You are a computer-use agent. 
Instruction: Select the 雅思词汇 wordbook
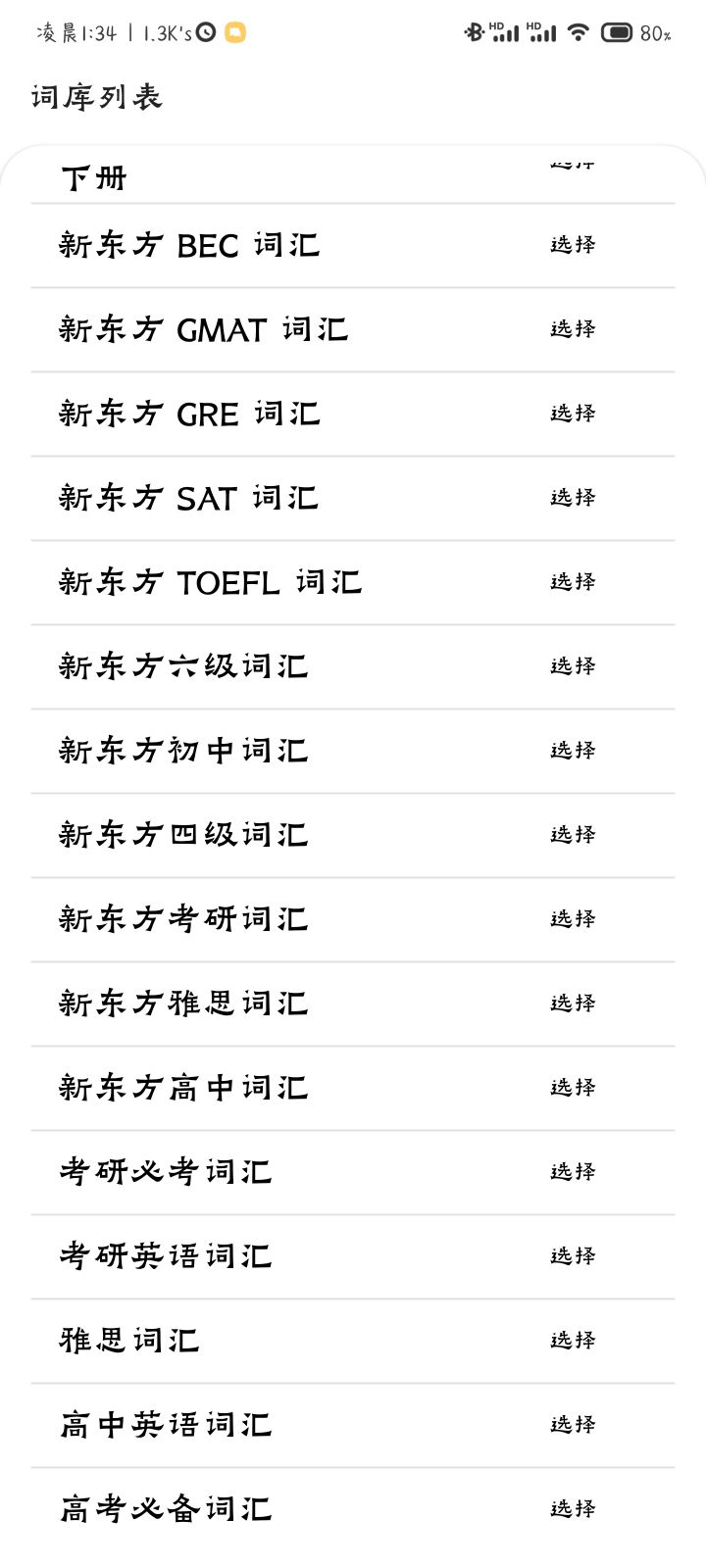[573, 1341]
